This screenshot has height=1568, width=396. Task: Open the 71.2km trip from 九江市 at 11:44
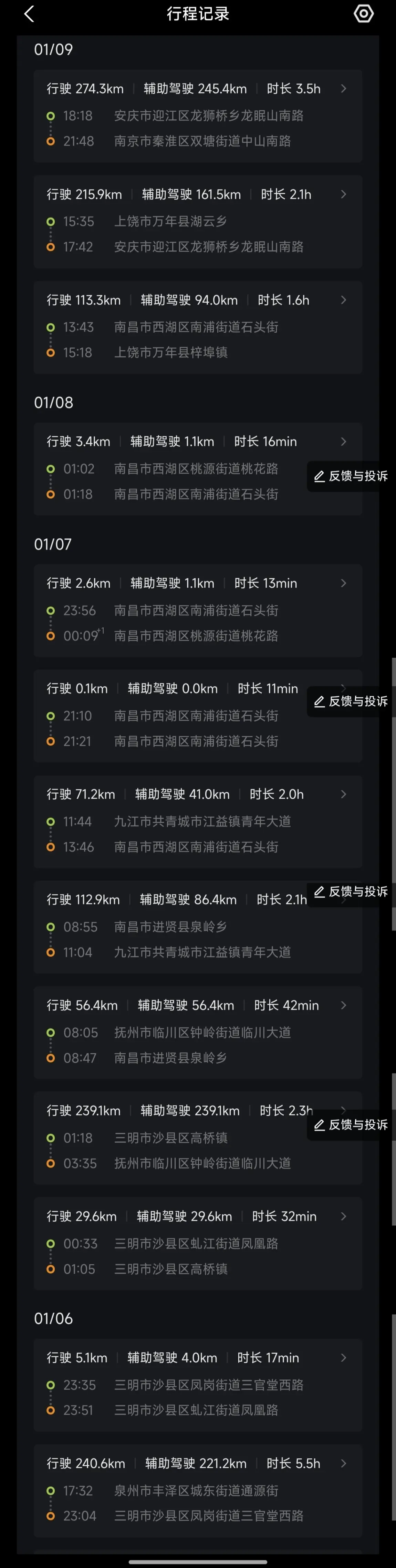tap(198, 822)
